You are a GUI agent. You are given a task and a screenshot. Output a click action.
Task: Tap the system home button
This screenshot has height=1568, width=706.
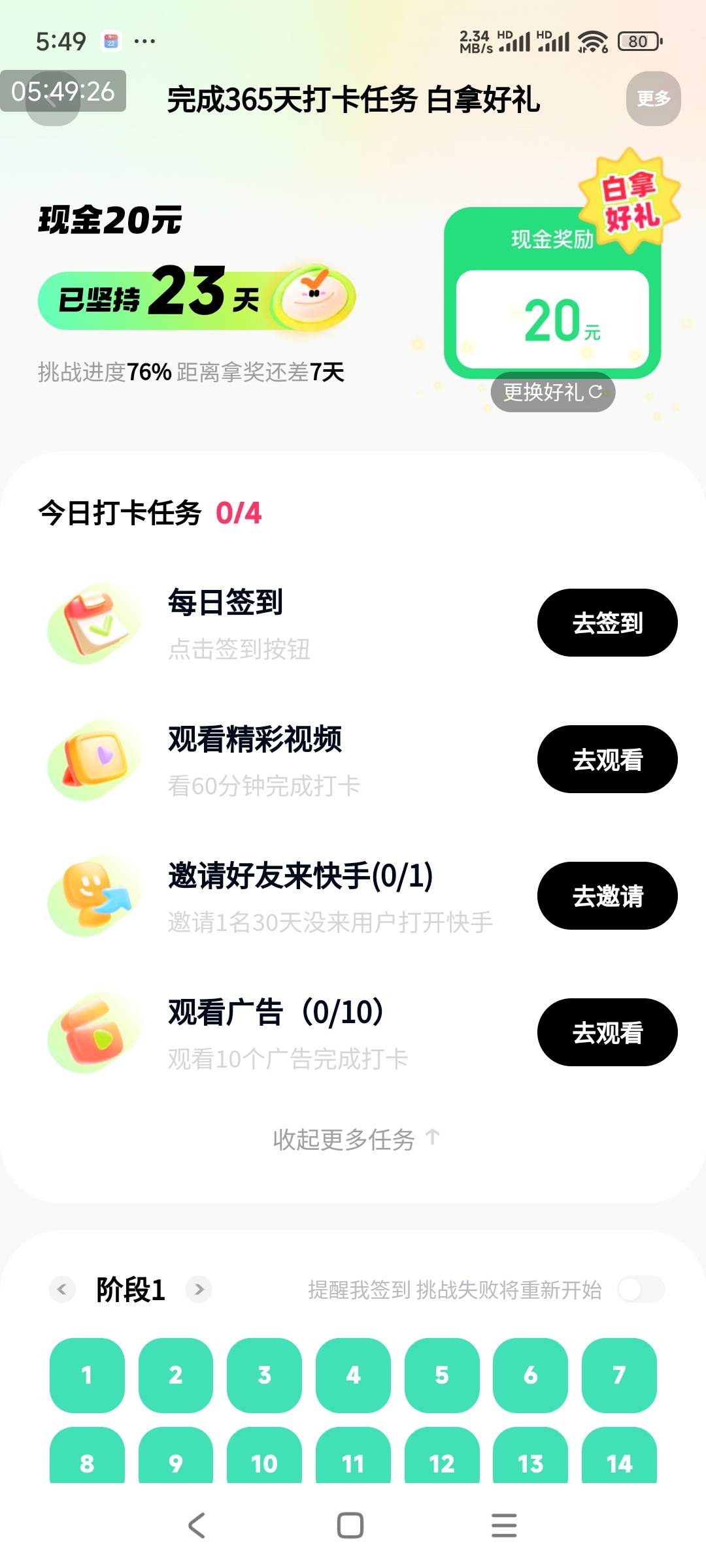point(350,1526)
